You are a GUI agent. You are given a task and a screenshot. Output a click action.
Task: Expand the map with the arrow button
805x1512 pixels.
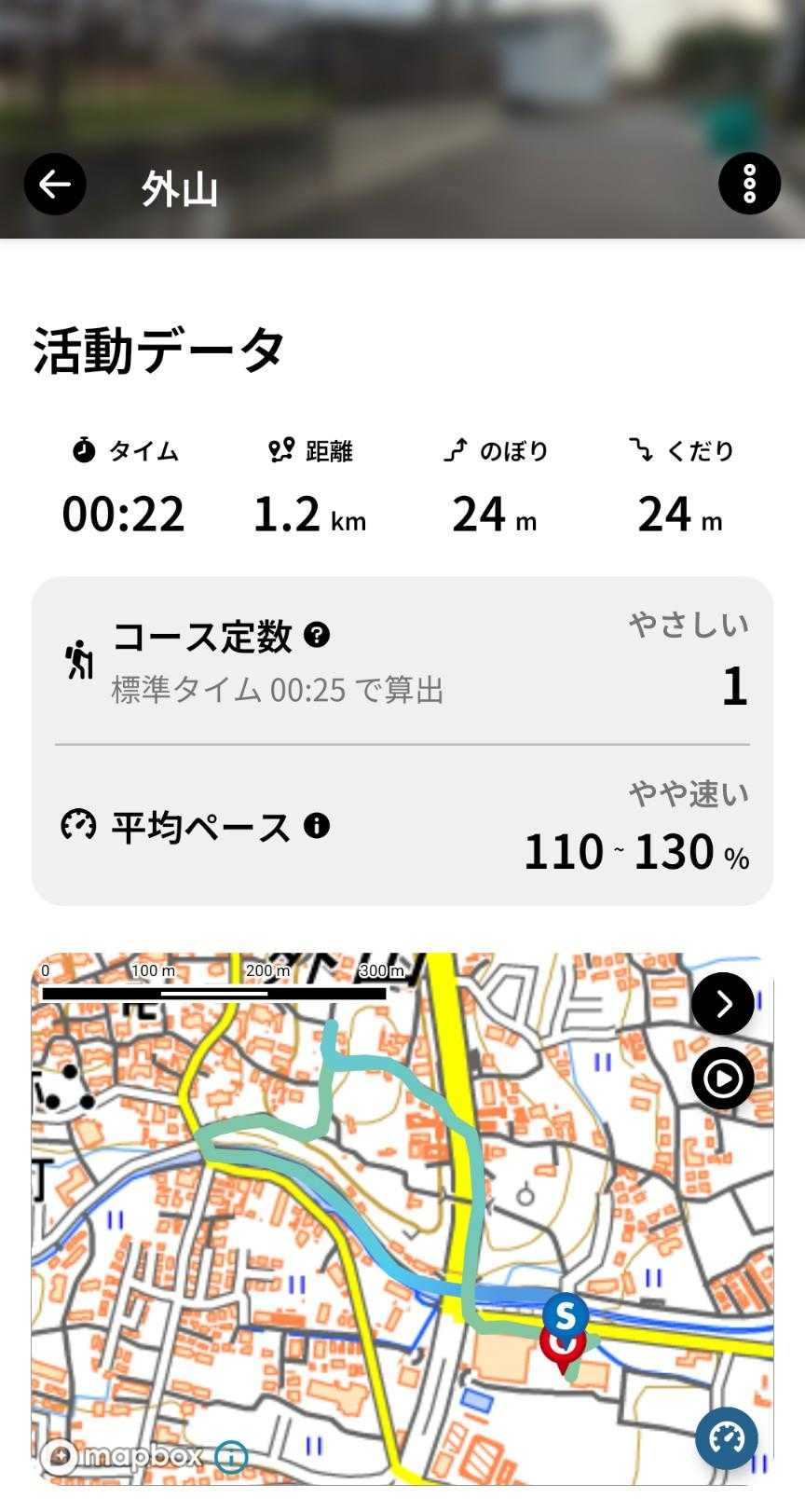[723, 1004]
